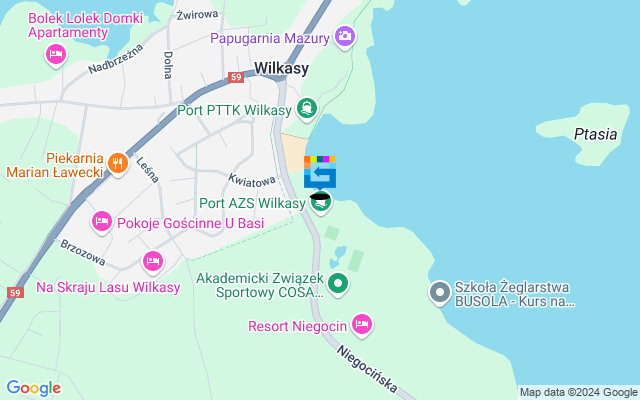Tap the Google logo link
The image size is (640, 400).
click(33, 388)
